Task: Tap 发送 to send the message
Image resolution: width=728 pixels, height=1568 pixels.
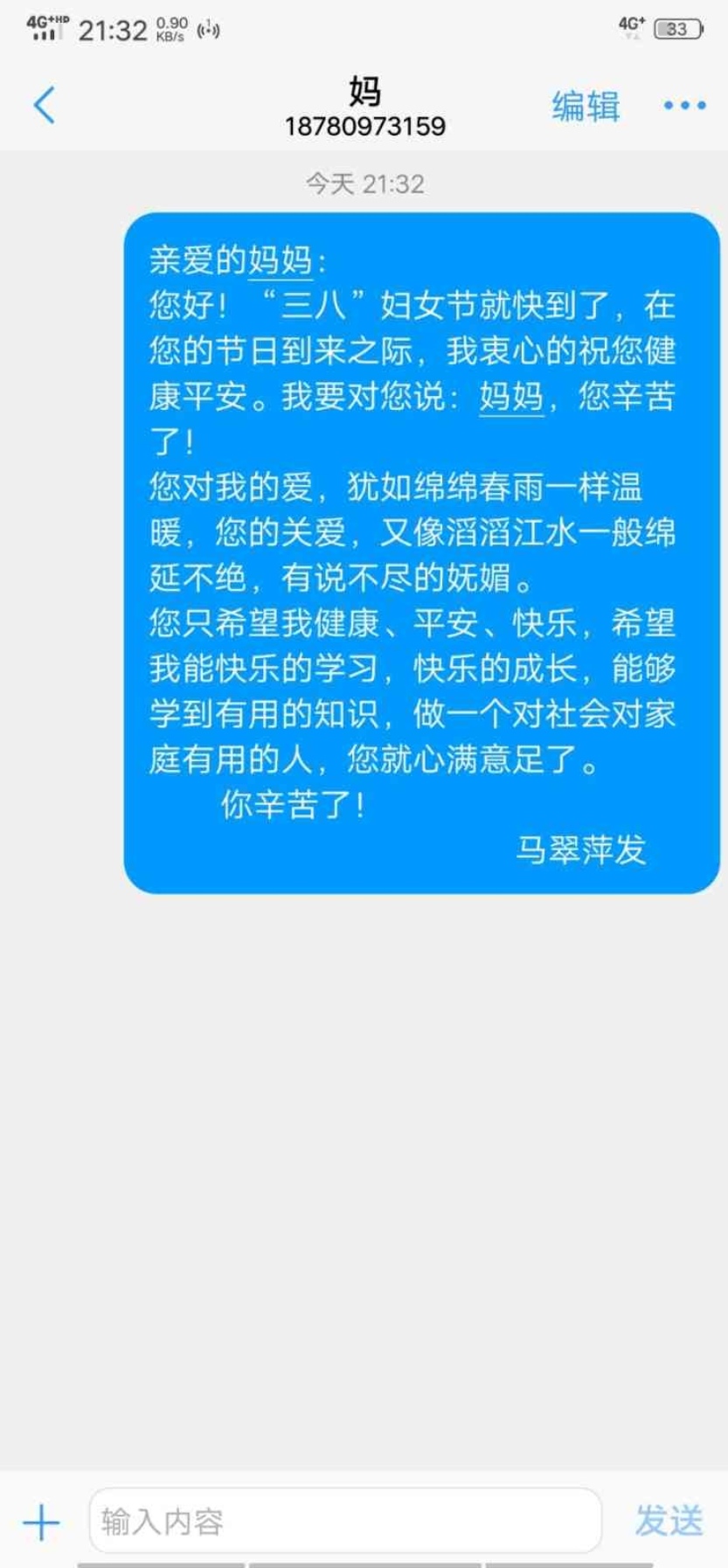Action: pyautogui.click(x=669, y=1521)
